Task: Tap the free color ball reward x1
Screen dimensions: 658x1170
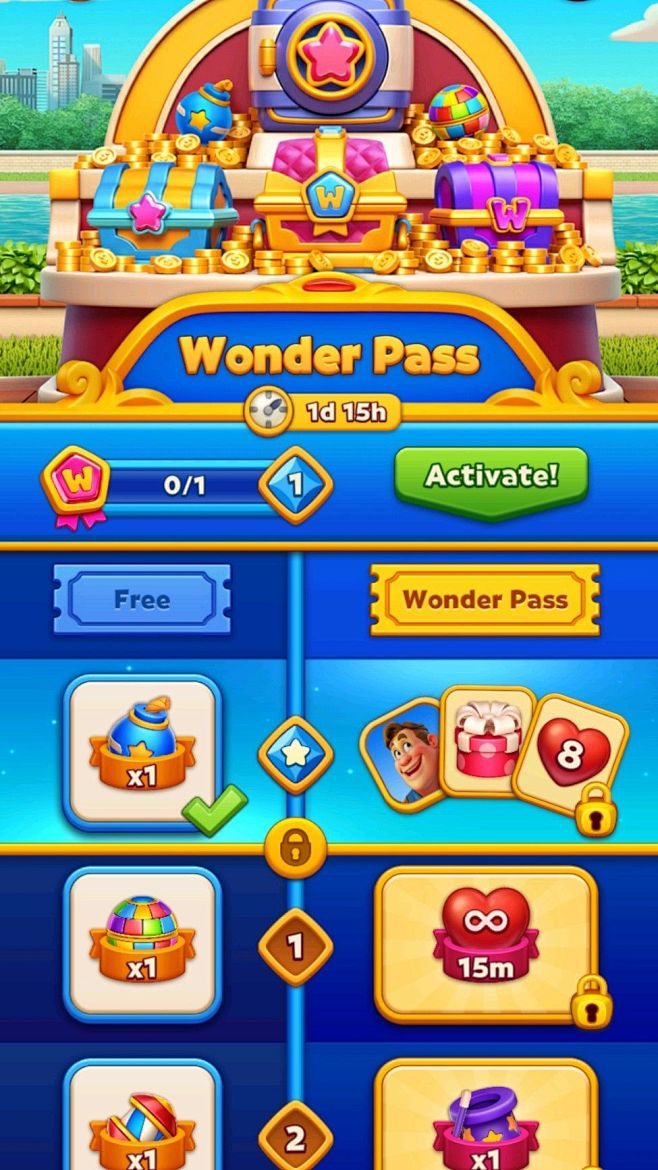Action: 142,944
